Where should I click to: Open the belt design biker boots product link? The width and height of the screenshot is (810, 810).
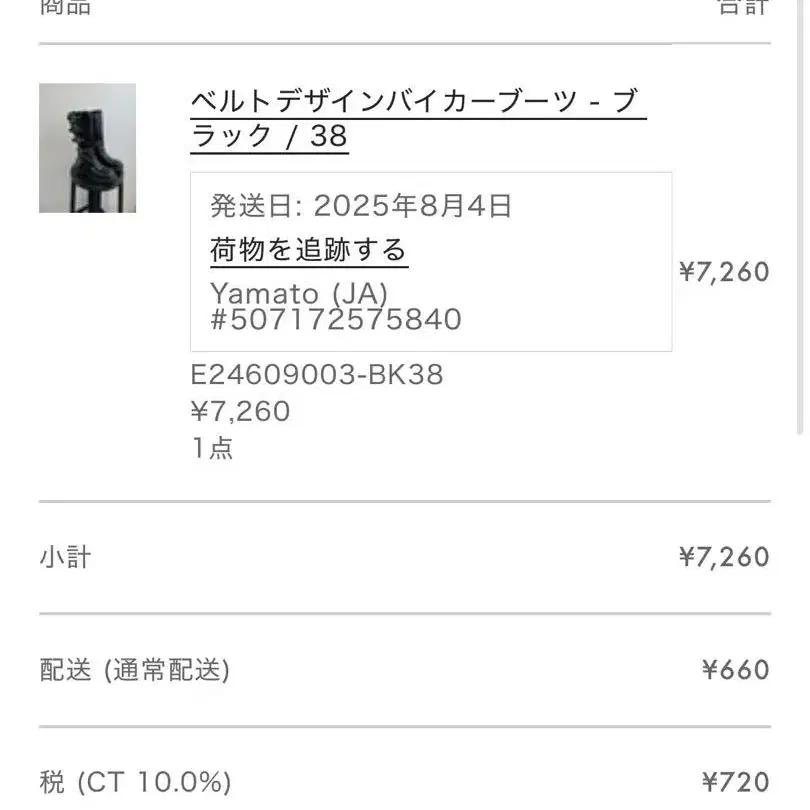417,117
